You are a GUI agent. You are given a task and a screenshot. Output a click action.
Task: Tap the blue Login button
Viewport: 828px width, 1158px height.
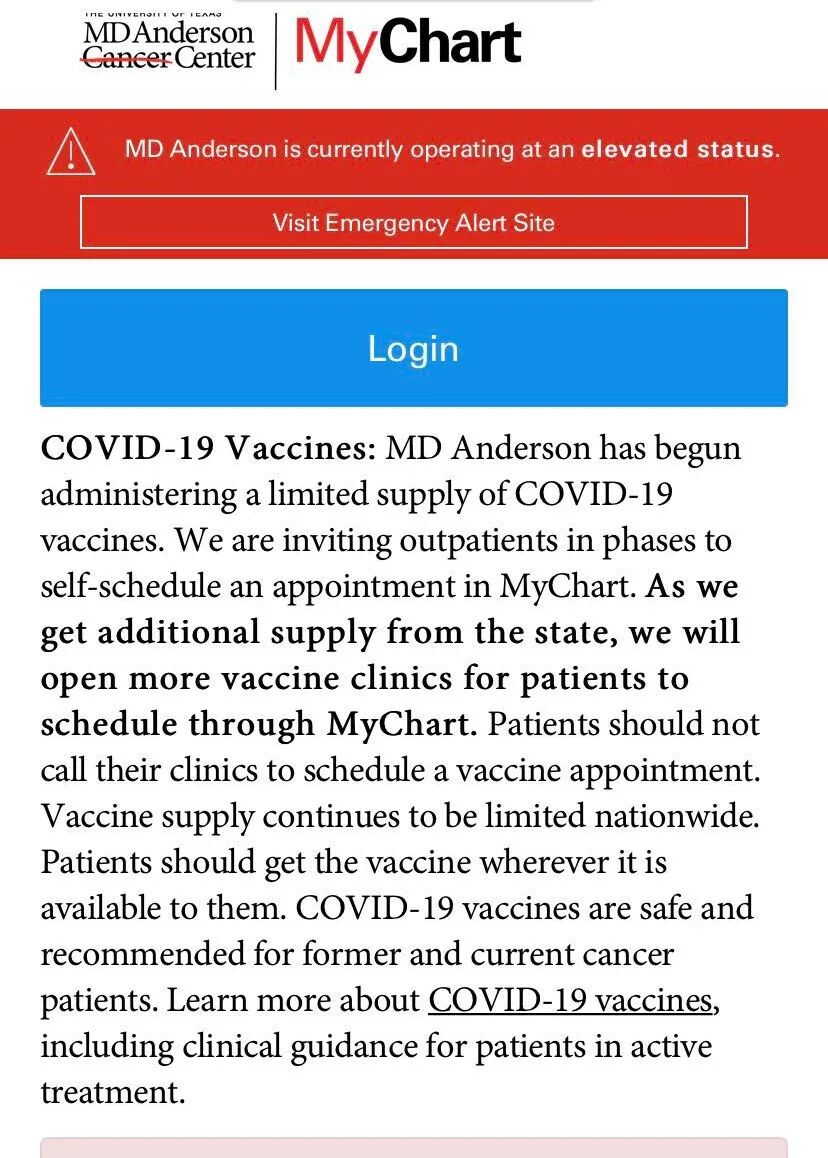(413, 348)
